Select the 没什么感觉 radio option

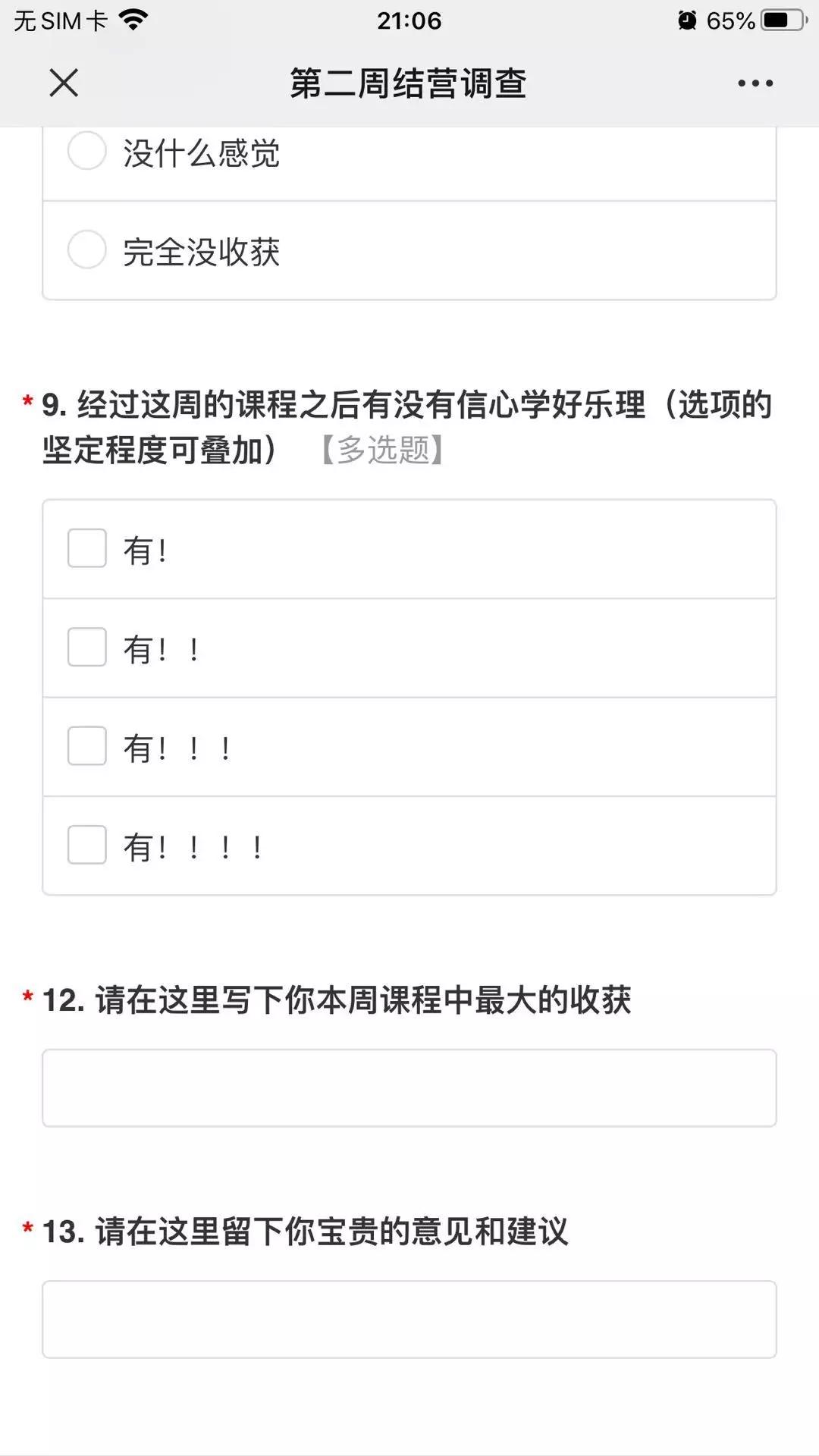point(86,153)
